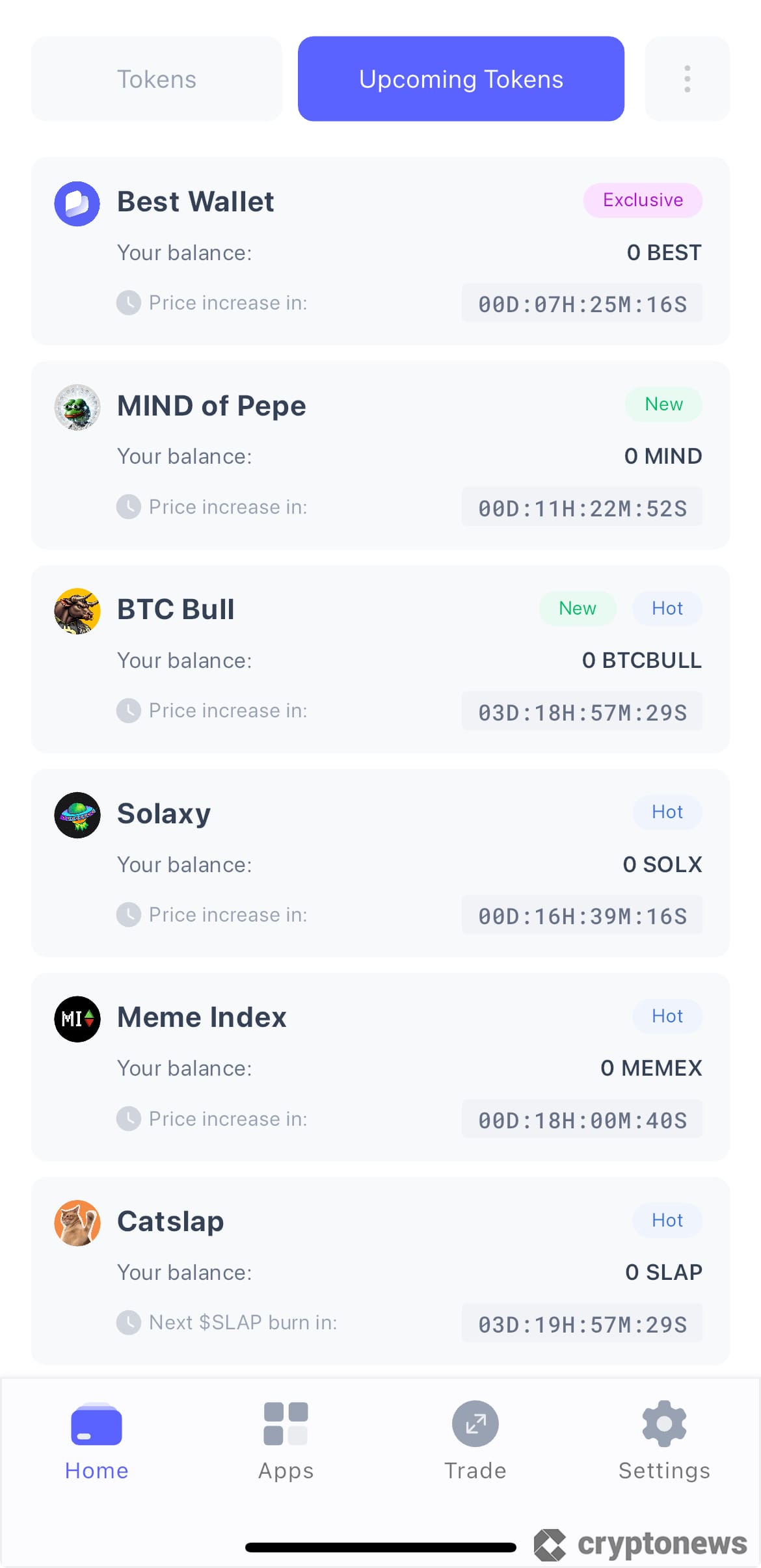761x1568 pixels.
Task: Stay on Upcoming Tokens tab
Action: (x=461, y=79)
